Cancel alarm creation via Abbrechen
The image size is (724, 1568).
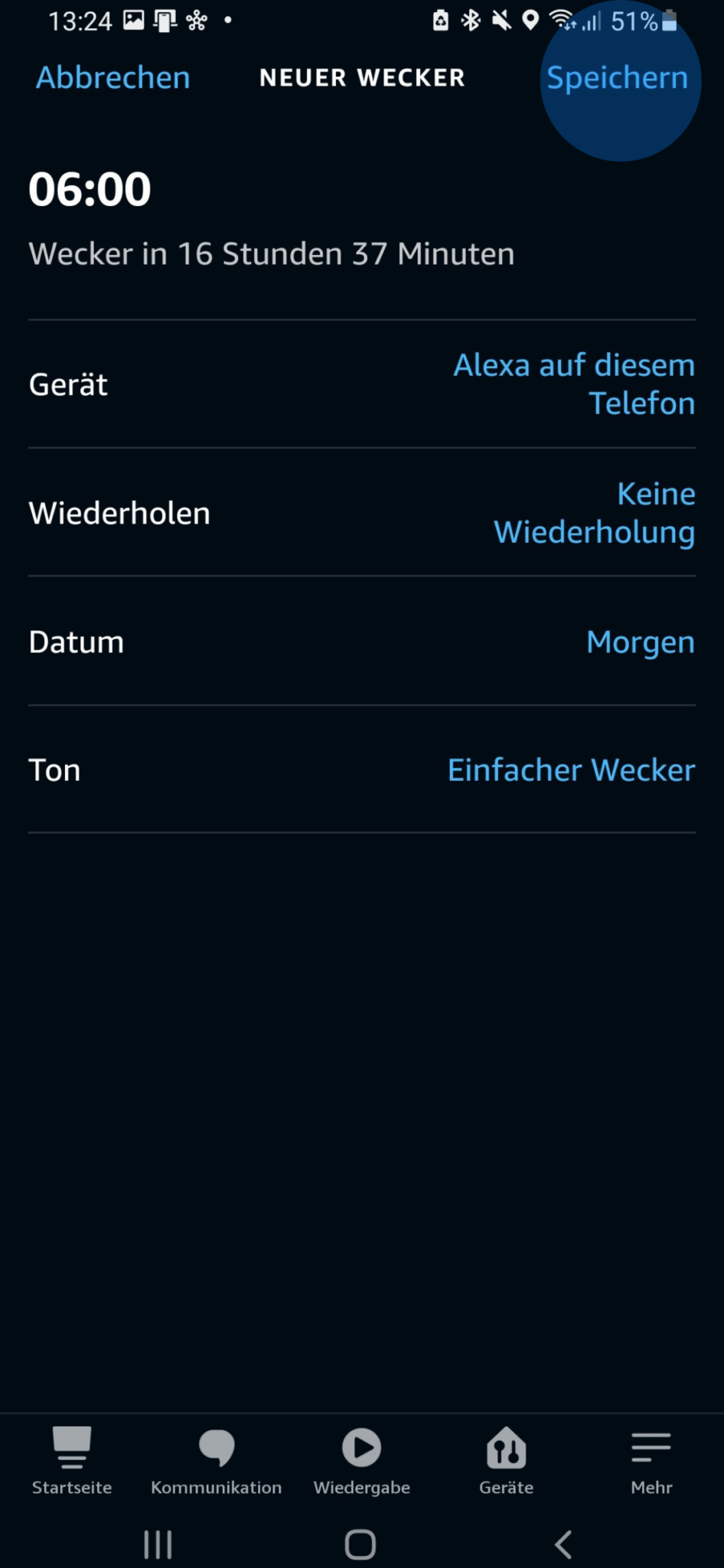tap(112, 77)
